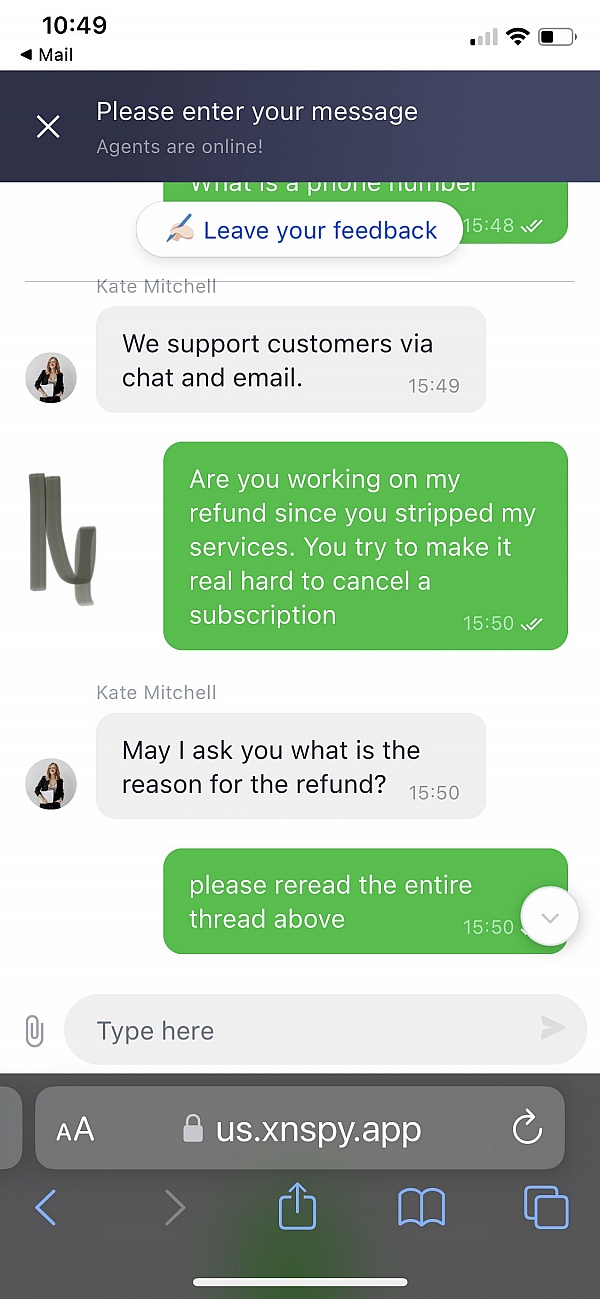Open Safari bookmarks

[x=421, y=1209]
